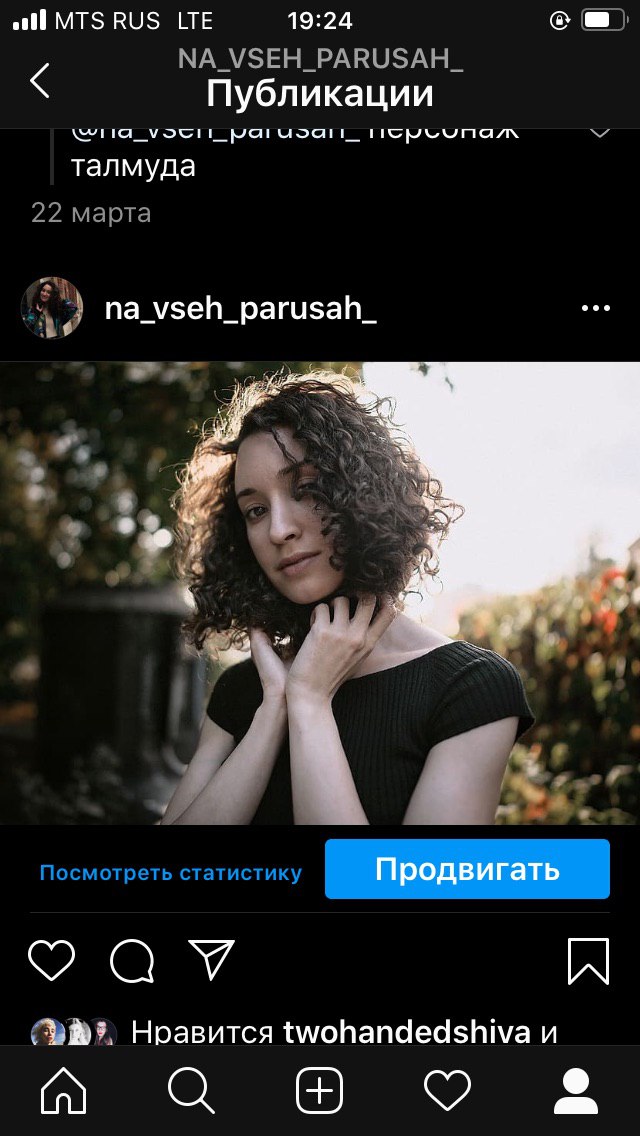Open the Activity heart tab
Image resolution: width=640 pixels, height=1136 pixels.
click(447, 1090)
